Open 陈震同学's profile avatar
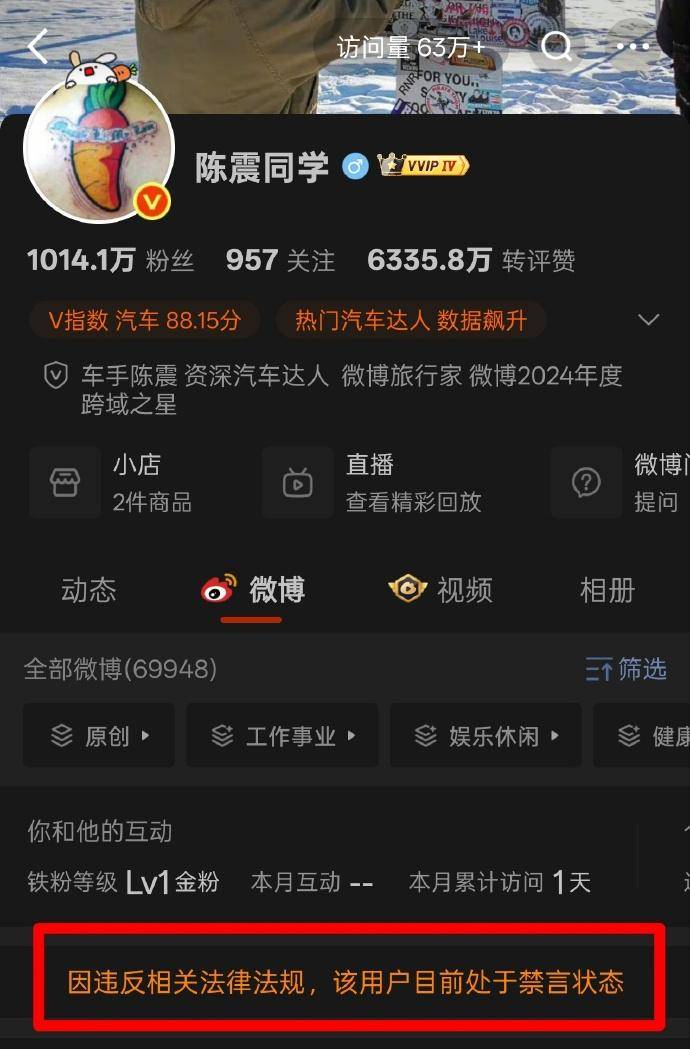Viewport: 690px width, 1049px height. (x=98, y=150)
